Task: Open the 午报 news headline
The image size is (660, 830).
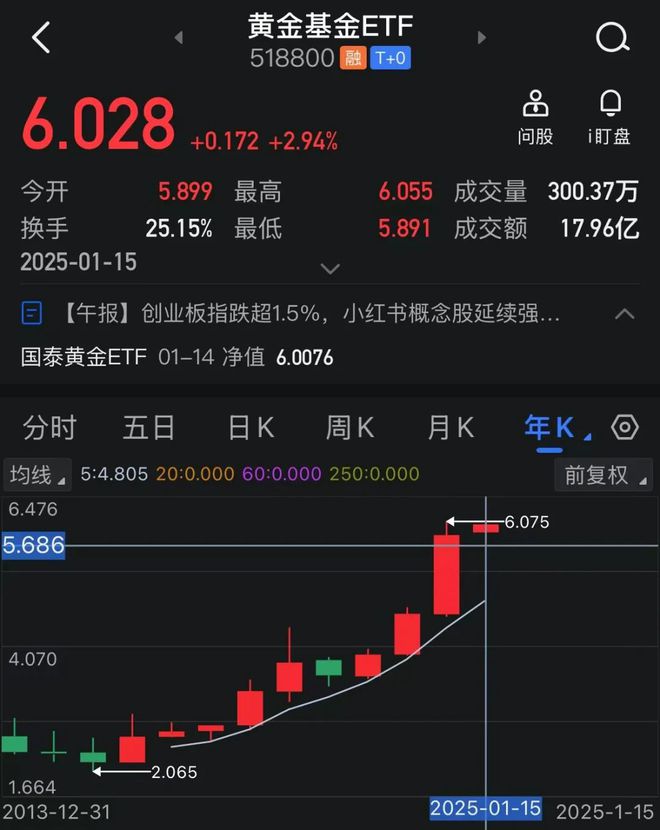Action: [300, 314]
